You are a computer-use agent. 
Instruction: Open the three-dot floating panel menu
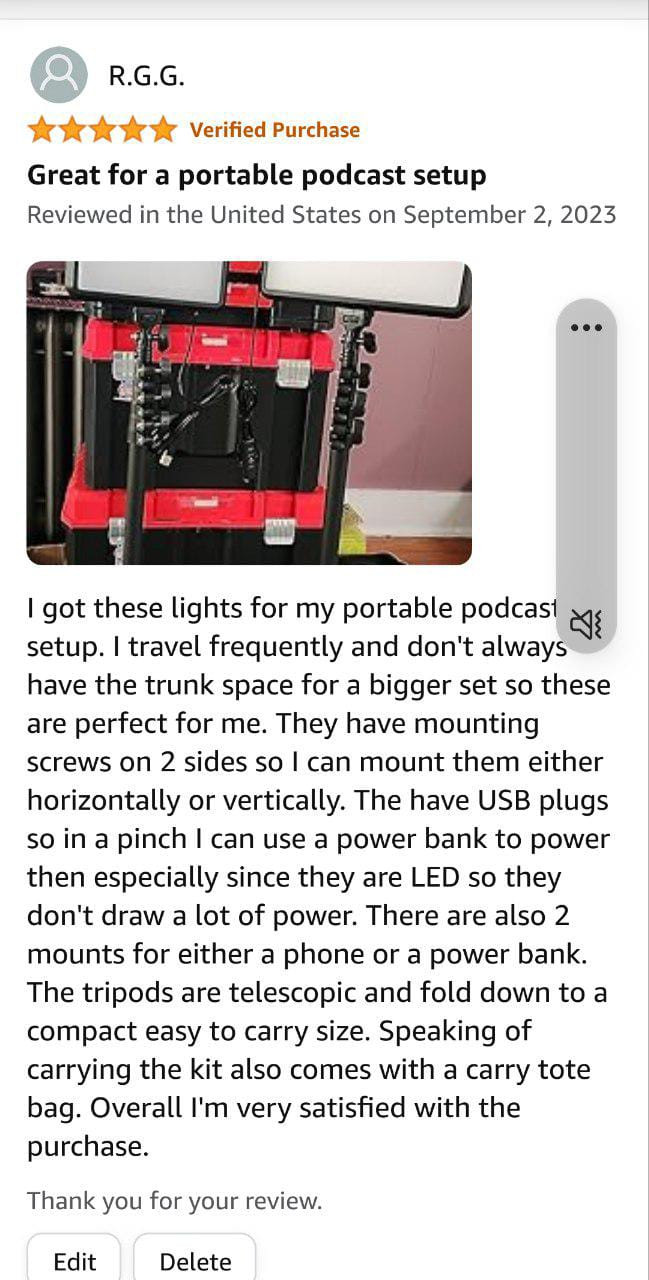(x=586, y=328)
